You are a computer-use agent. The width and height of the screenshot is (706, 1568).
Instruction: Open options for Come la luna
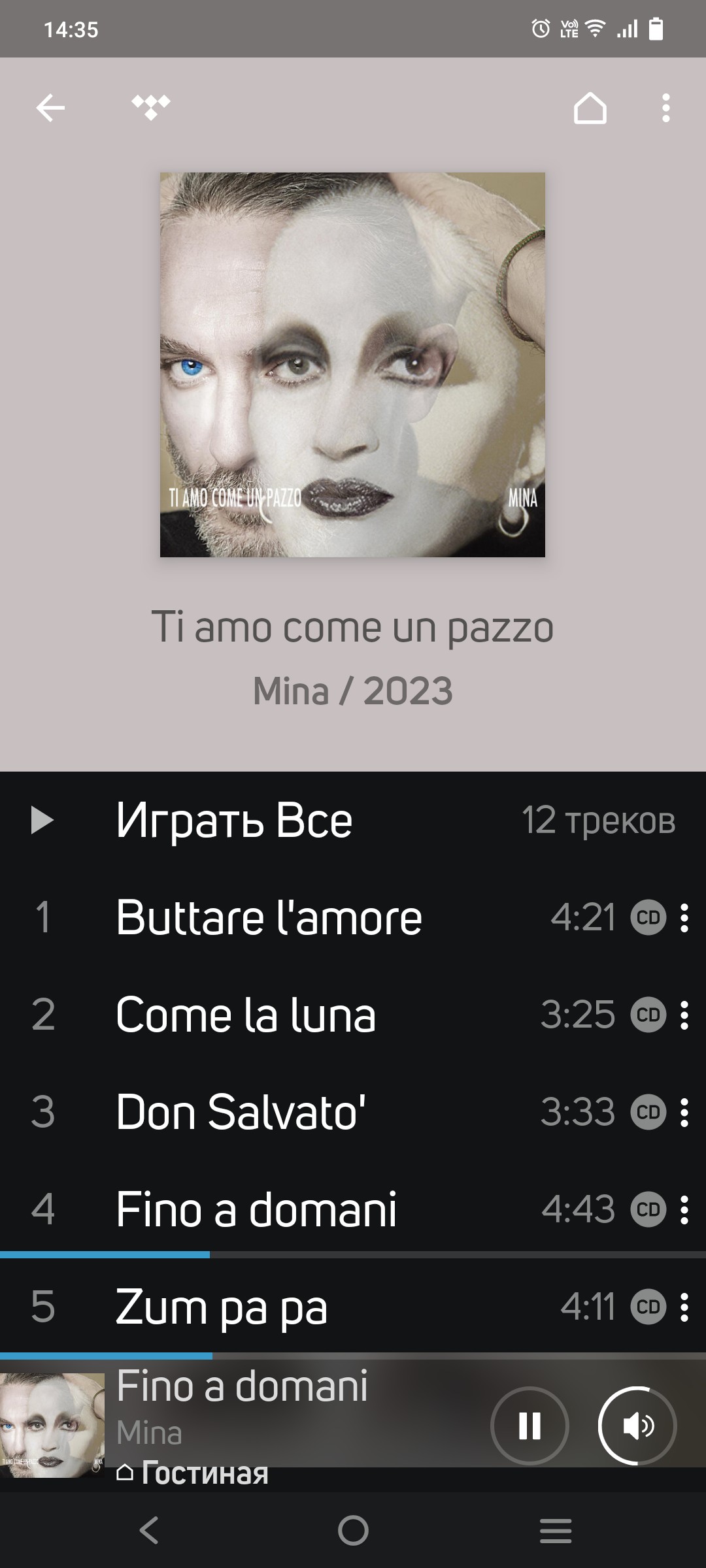click(x=684, y=1015)
